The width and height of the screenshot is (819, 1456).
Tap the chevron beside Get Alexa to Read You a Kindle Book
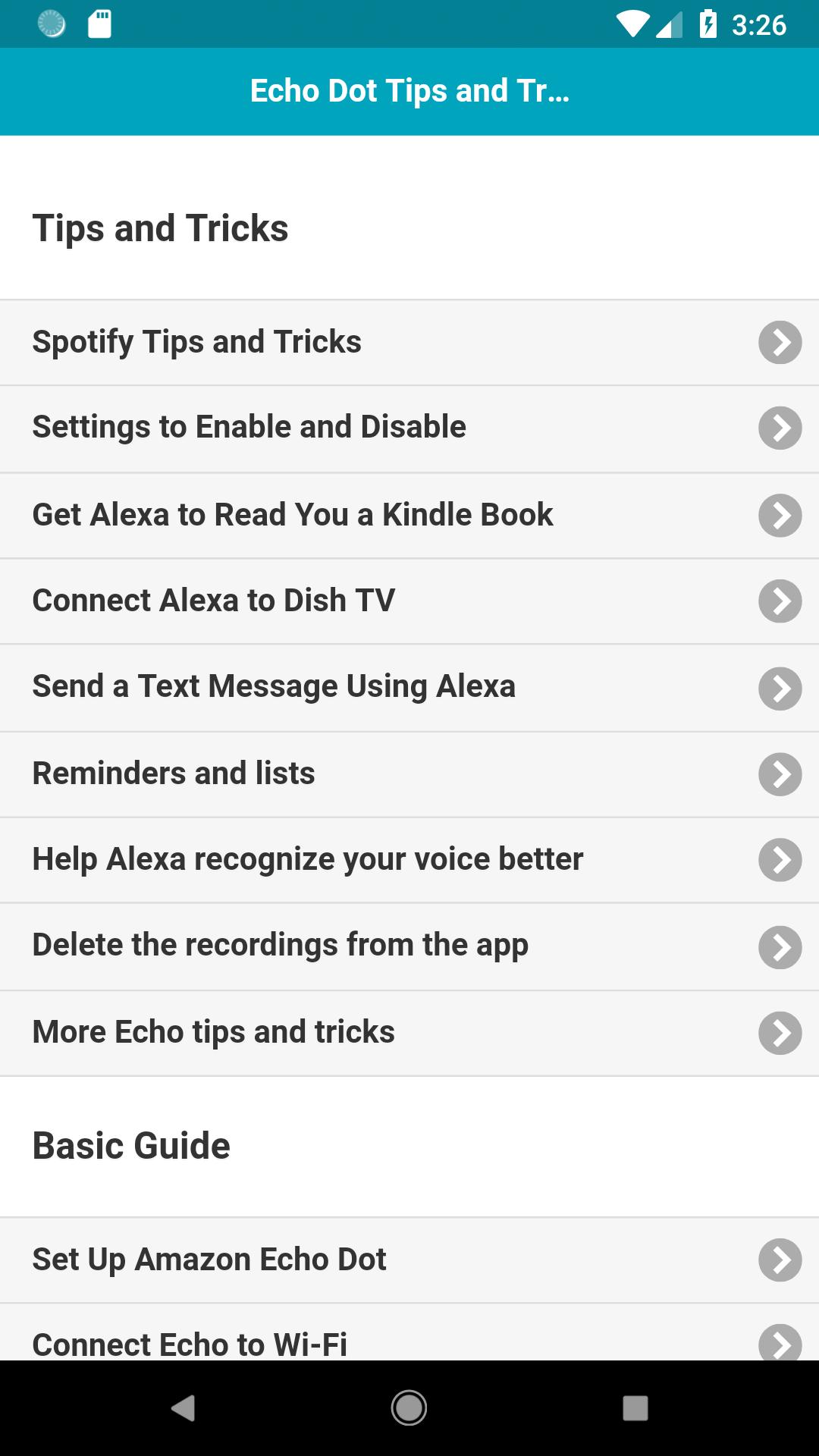point(780,514)
